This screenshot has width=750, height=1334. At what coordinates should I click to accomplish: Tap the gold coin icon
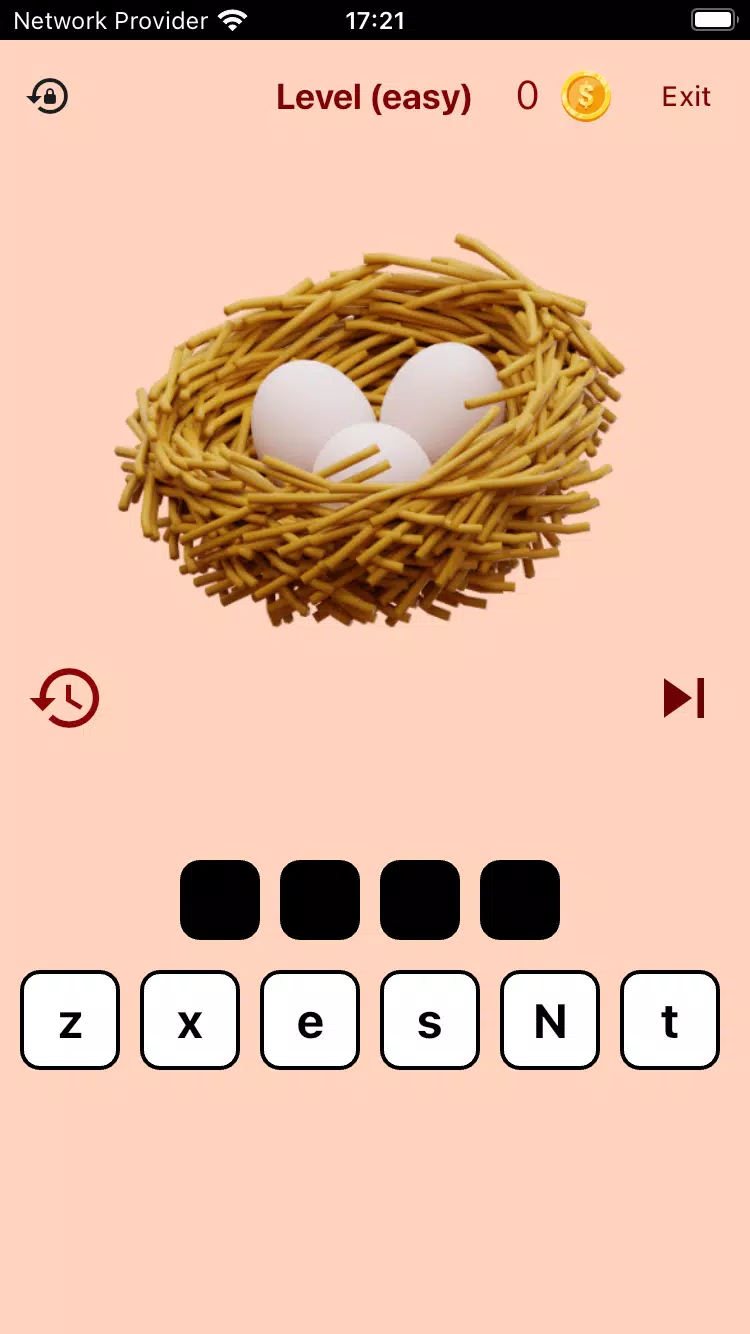[585, 97]
